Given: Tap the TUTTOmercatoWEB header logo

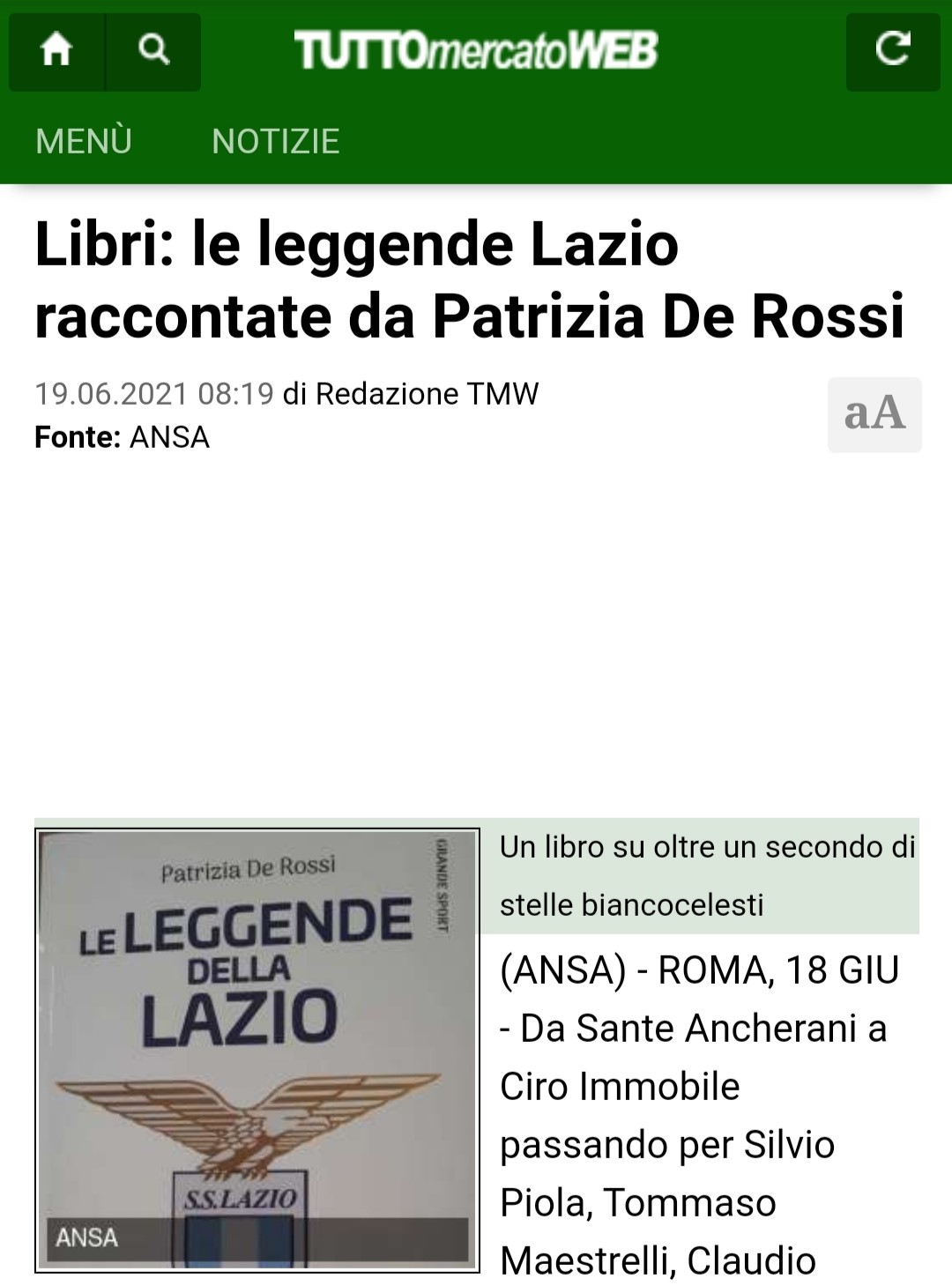Looking at the screenshot, I should pyautogui.click(x=476, y=50).
